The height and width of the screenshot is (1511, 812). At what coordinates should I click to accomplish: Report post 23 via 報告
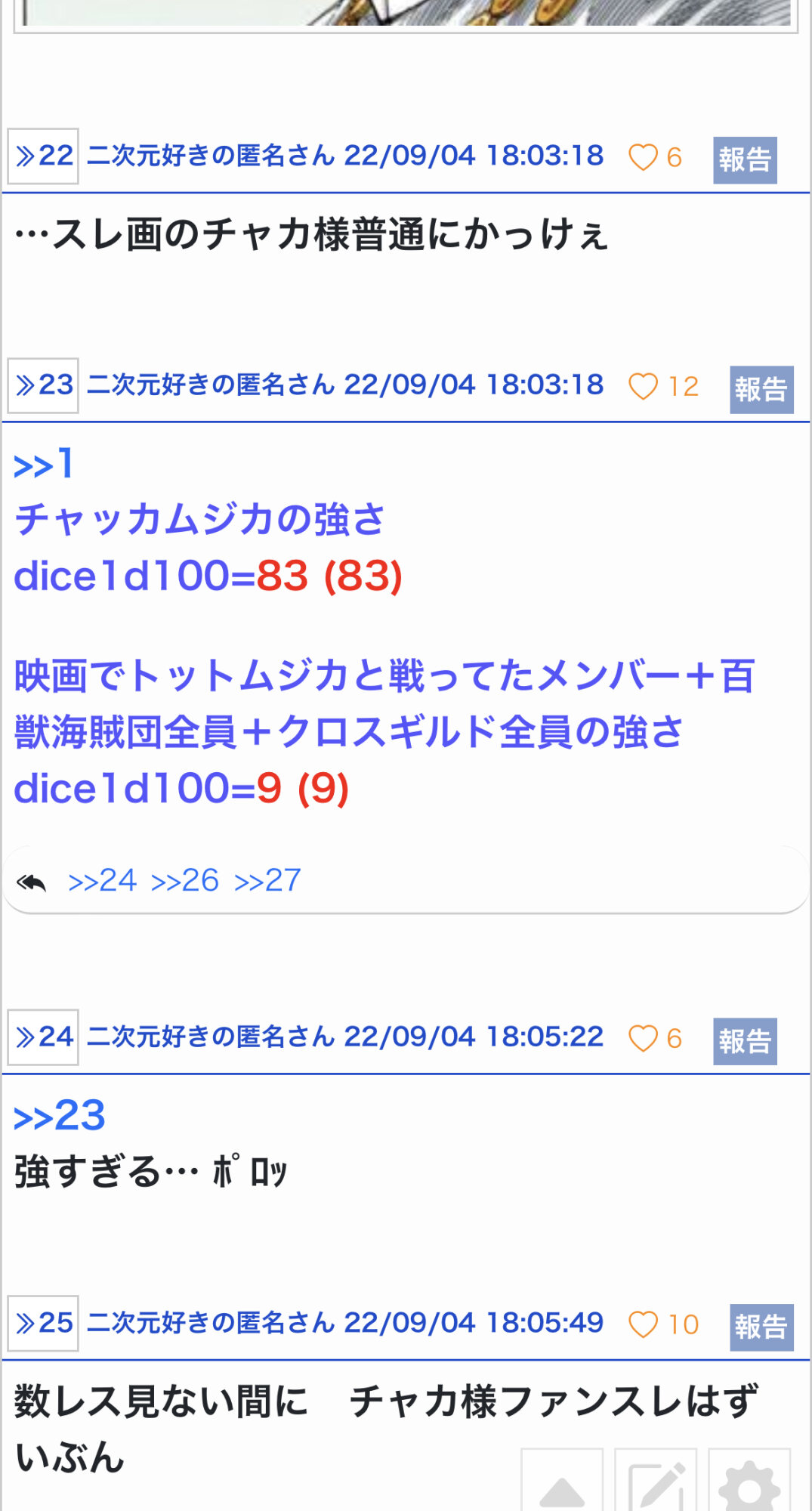[x=761, y=390]
